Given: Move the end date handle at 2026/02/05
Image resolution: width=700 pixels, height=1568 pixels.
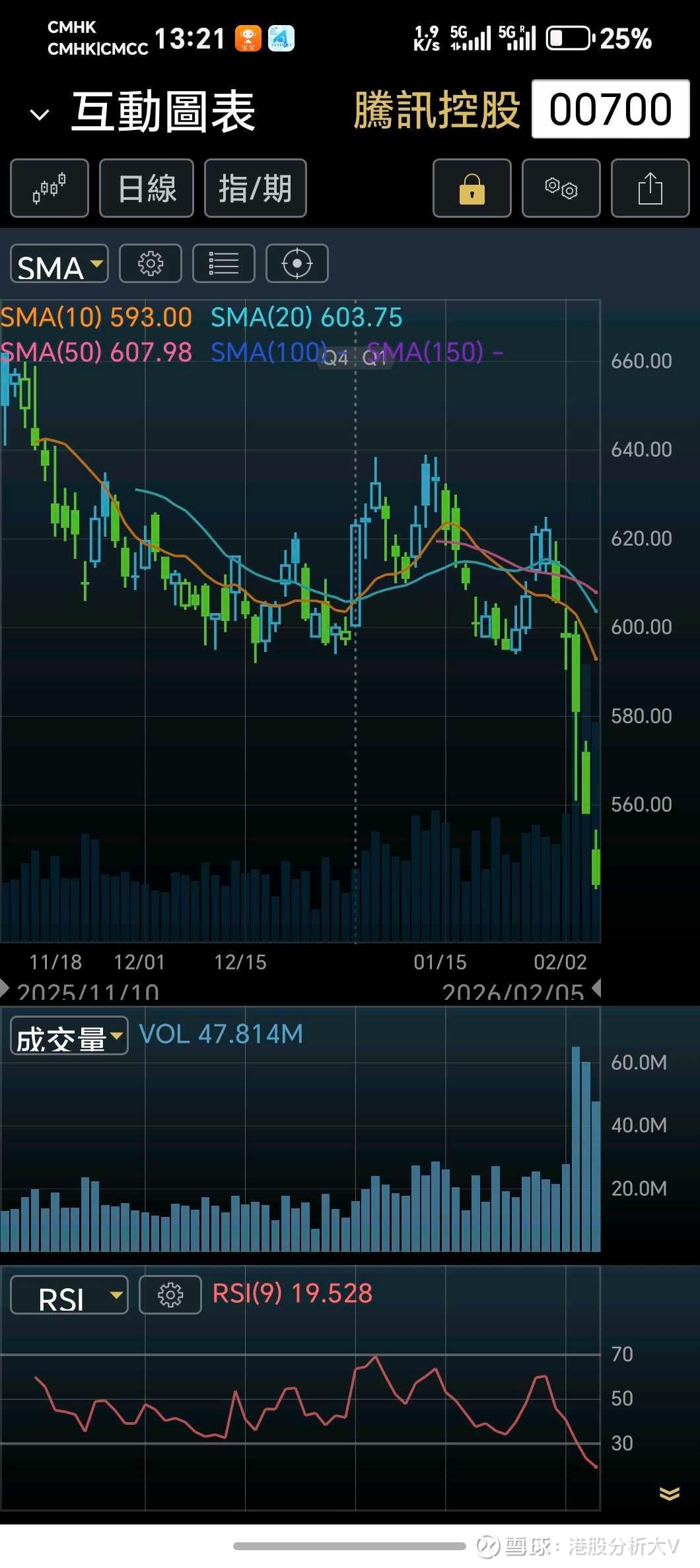Looking at the screenshot, I should (596, 989).
